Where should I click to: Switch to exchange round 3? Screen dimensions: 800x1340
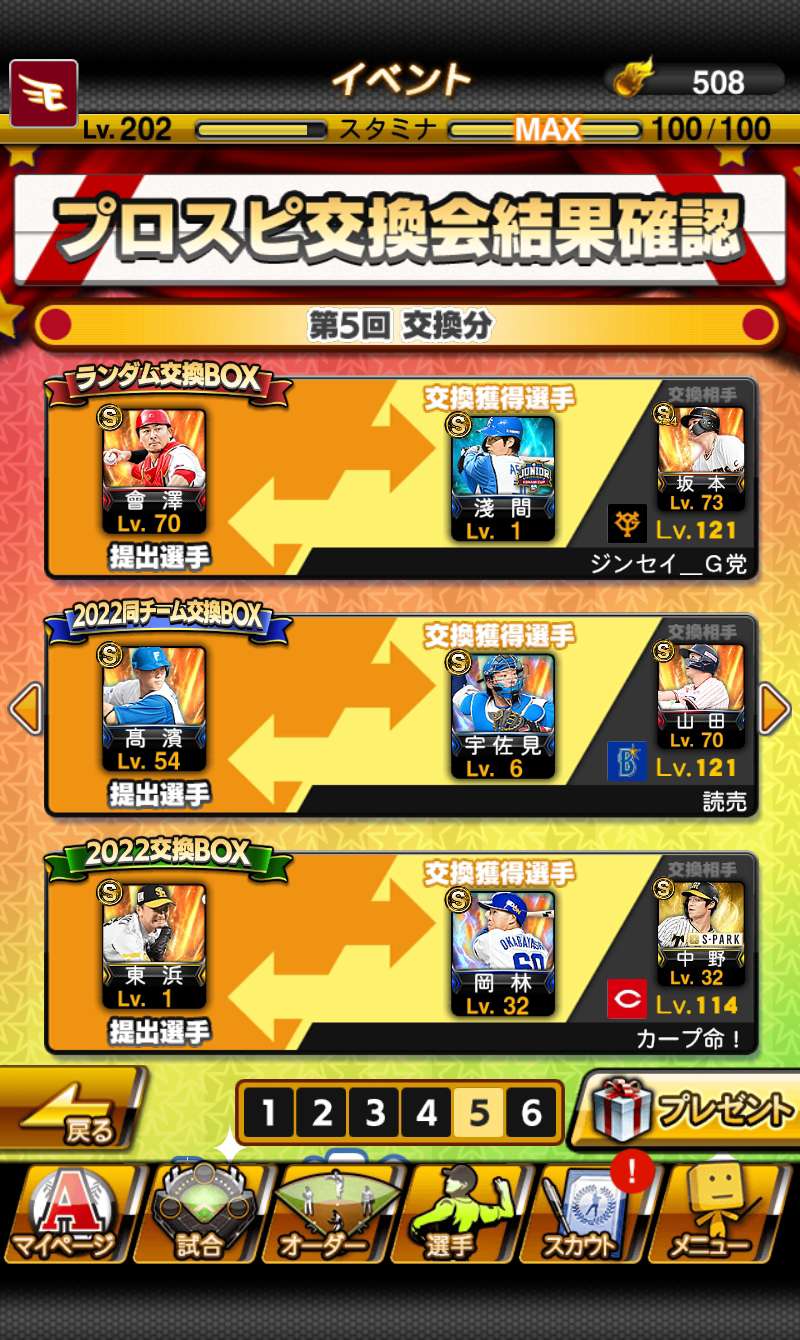pos(375,1112)
